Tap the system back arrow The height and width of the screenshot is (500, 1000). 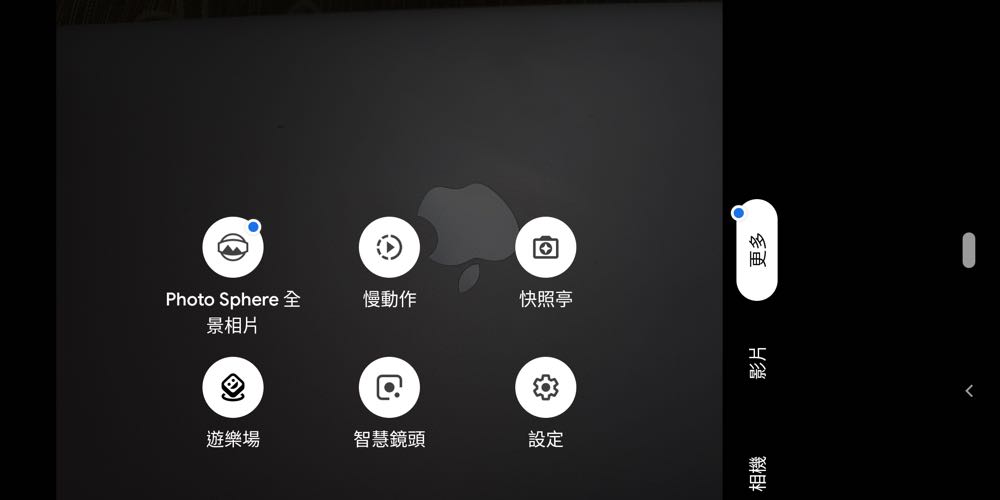coord(968,391)
